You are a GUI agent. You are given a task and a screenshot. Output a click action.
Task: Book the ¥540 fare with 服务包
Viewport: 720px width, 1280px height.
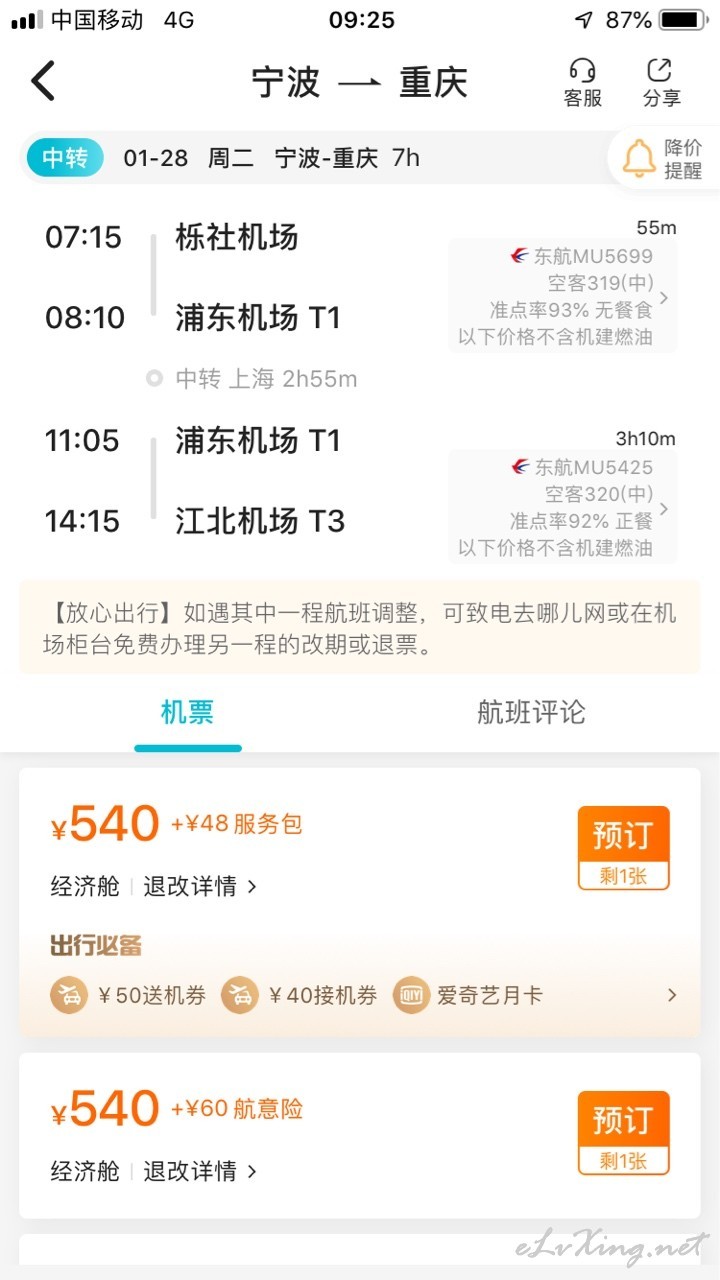coord(623,847)
